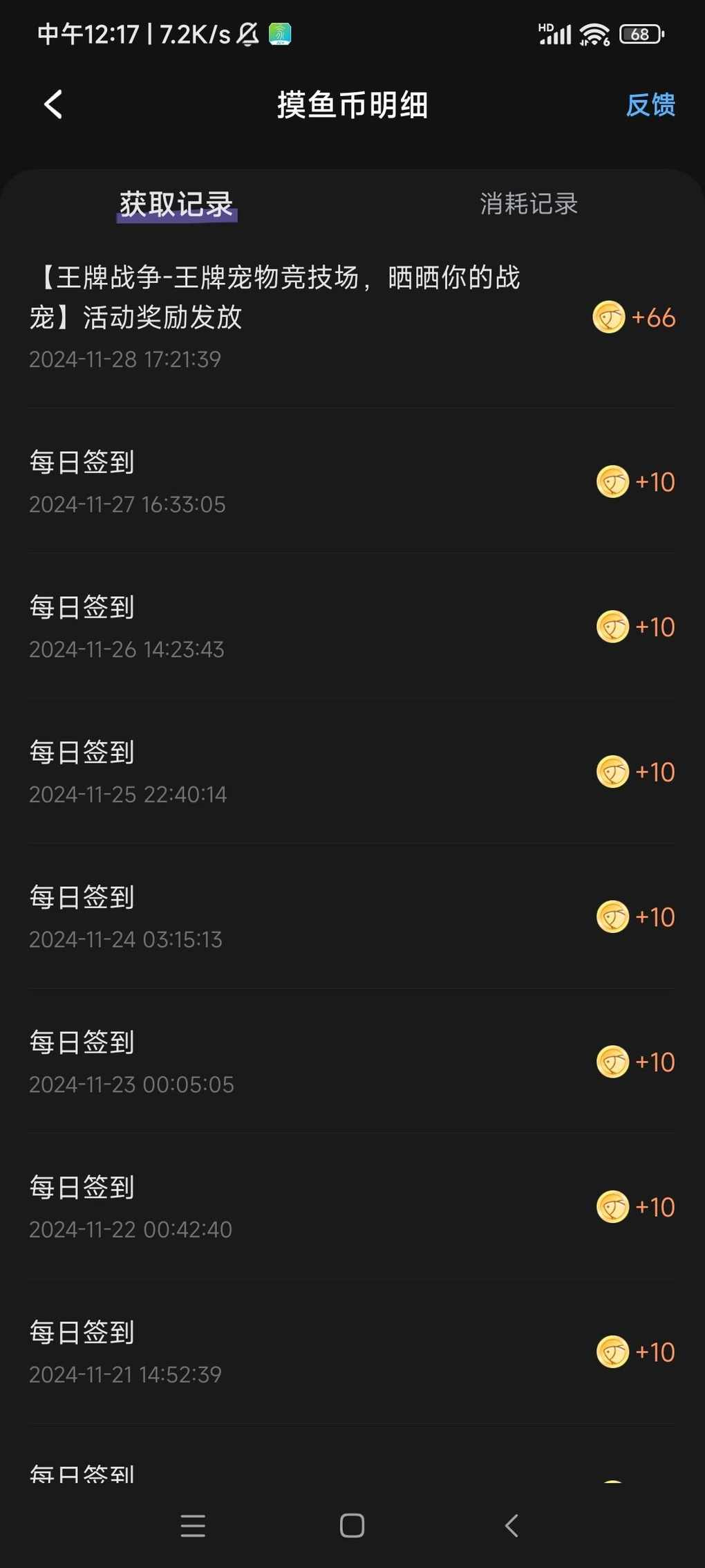Screen dimensions: 705x1568
Task: Open the 反馈 feedback link
Action: click(650, 105)
